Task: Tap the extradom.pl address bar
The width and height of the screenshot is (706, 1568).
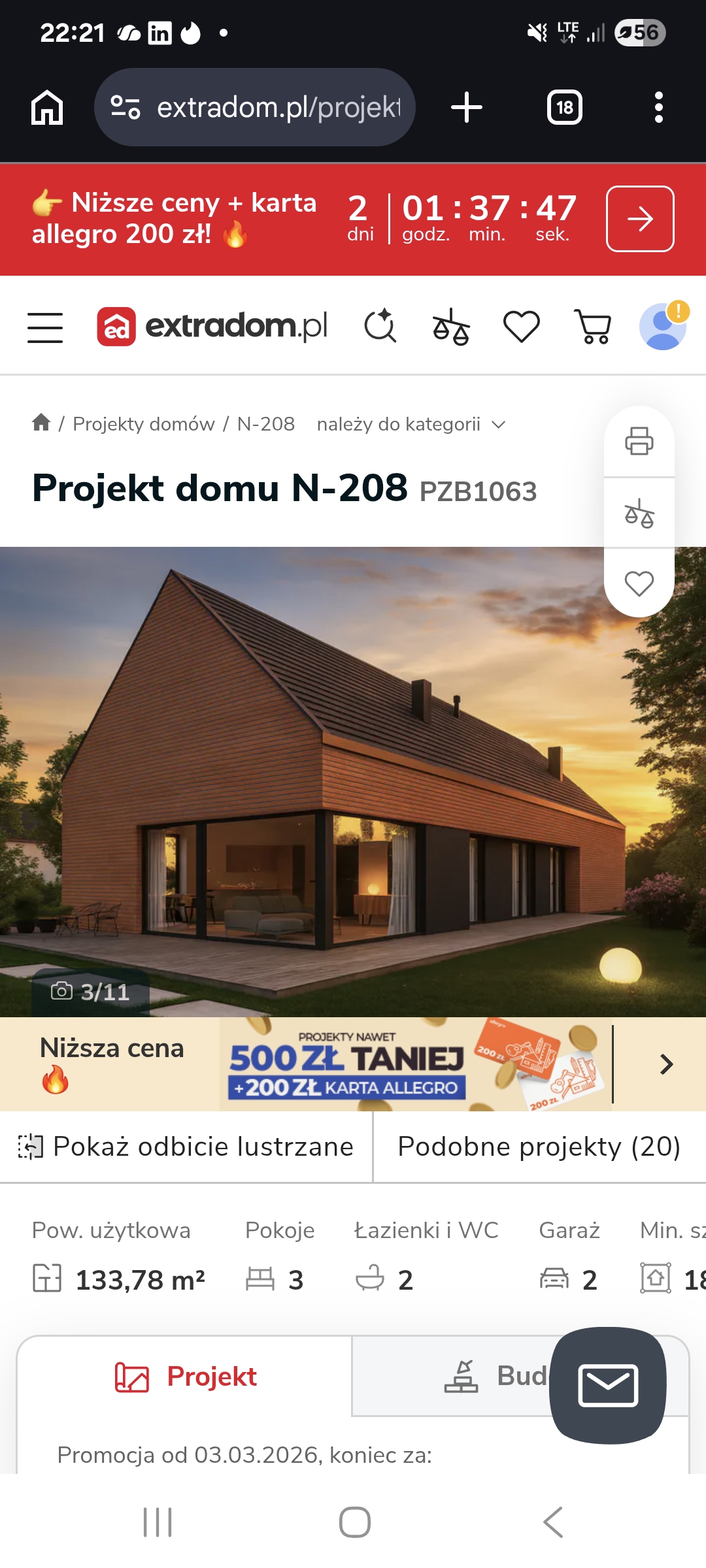Action: (x=255, y=107)
